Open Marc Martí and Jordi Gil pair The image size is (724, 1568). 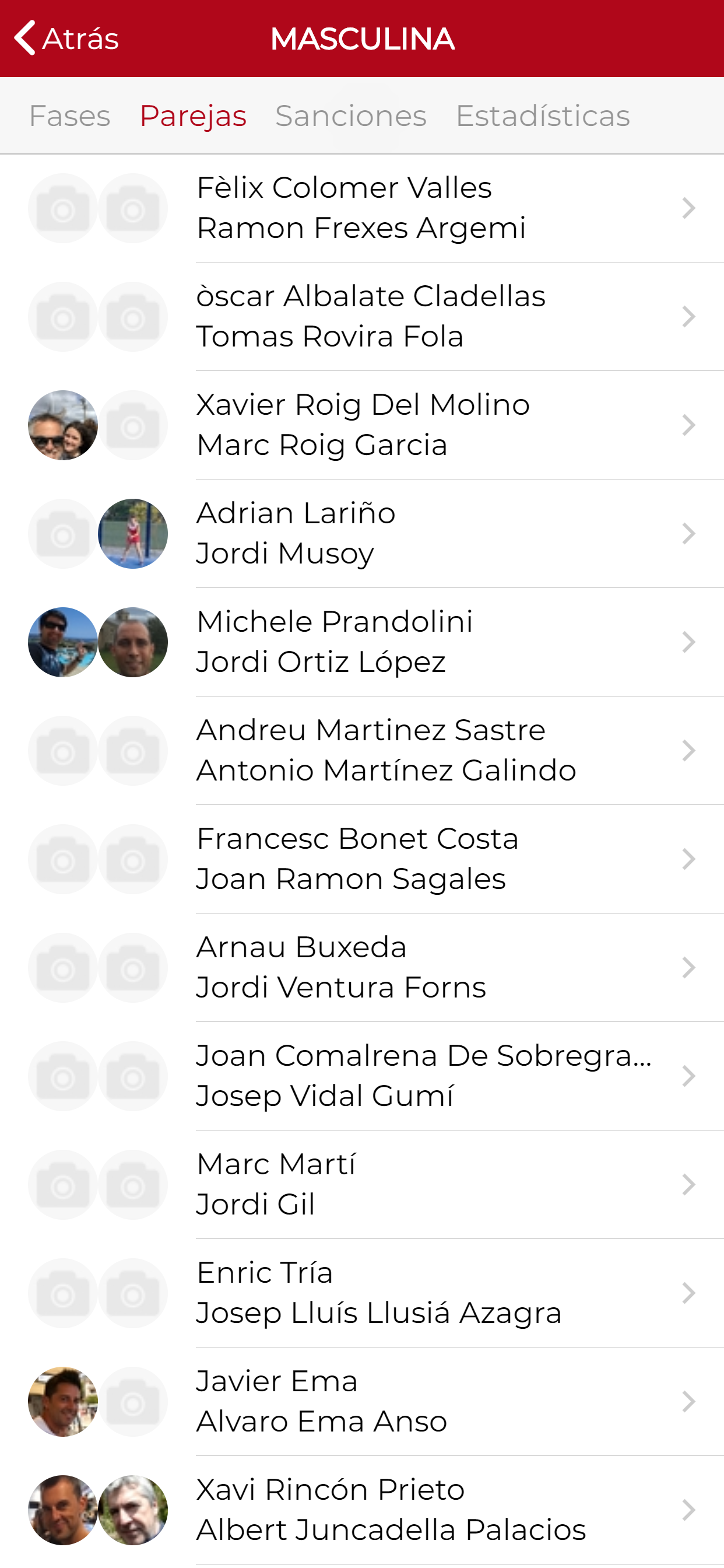[362, 1184]
